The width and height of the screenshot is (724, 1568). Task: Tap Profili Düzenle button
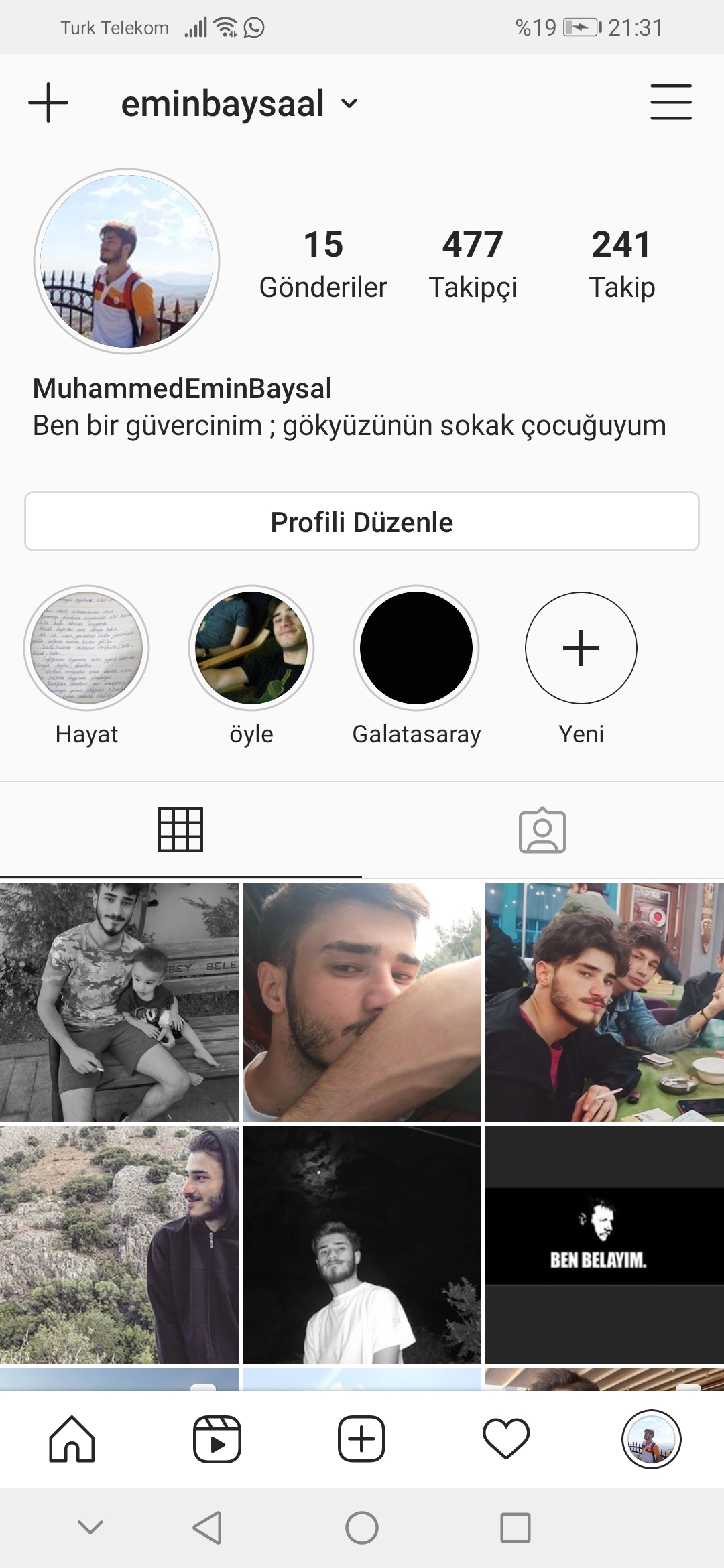(x=362, y=522)
